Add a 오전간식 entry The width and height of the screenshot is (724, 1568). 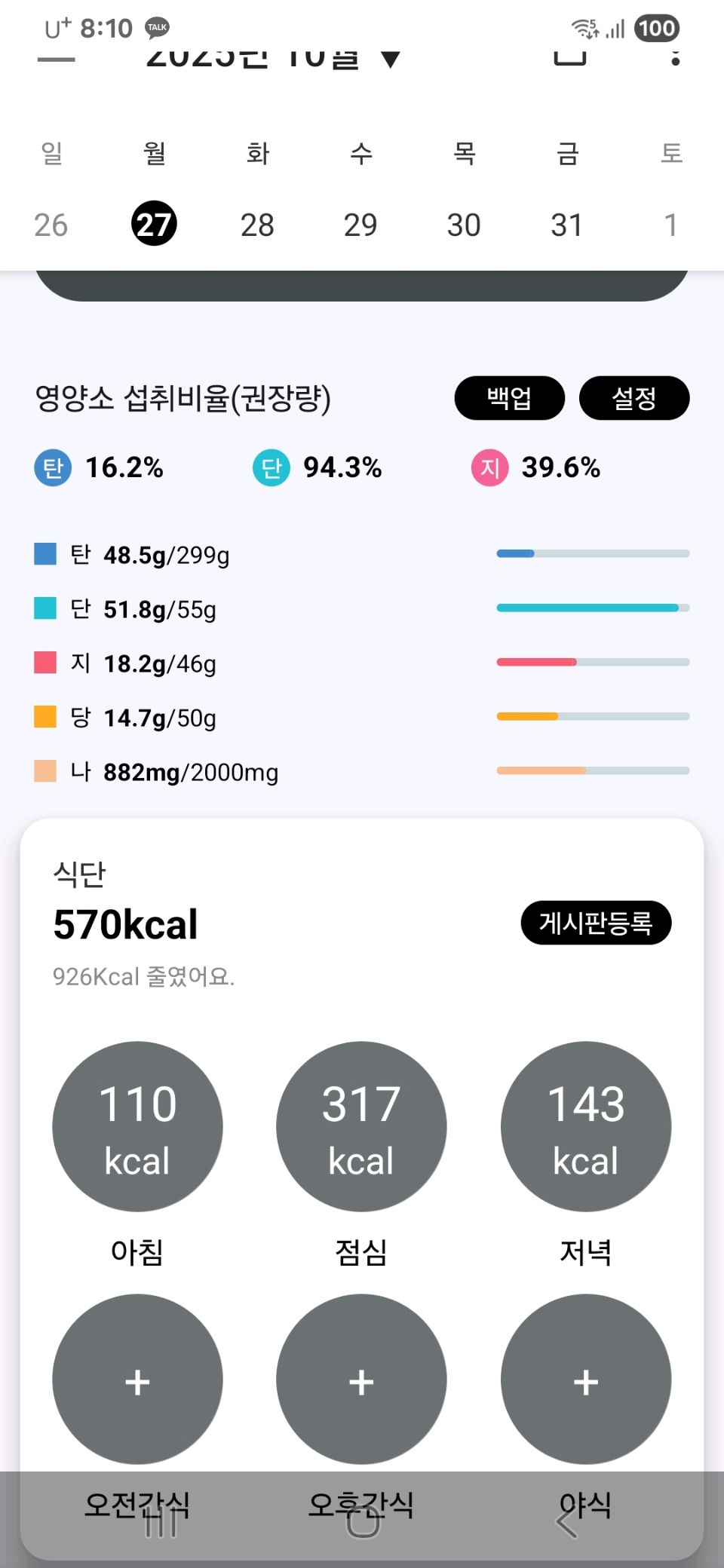click(137, 1380)
